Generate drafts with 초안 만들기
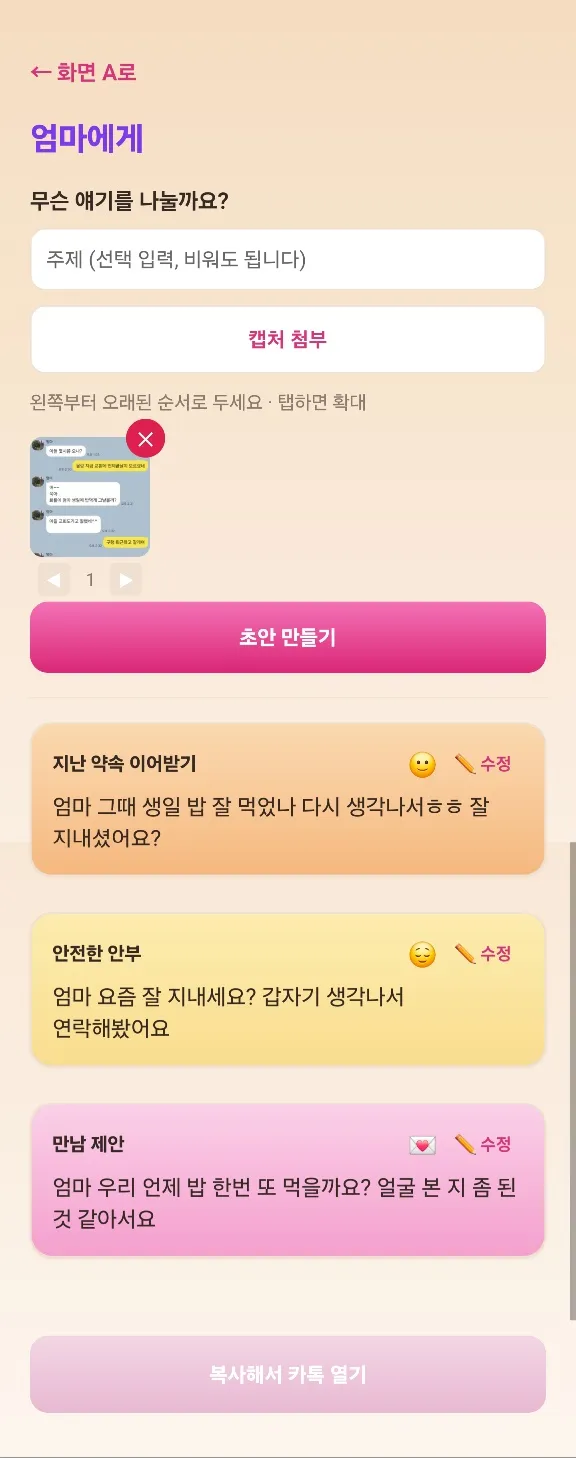The image size is (576, 1458). click(x=288, y=637)
